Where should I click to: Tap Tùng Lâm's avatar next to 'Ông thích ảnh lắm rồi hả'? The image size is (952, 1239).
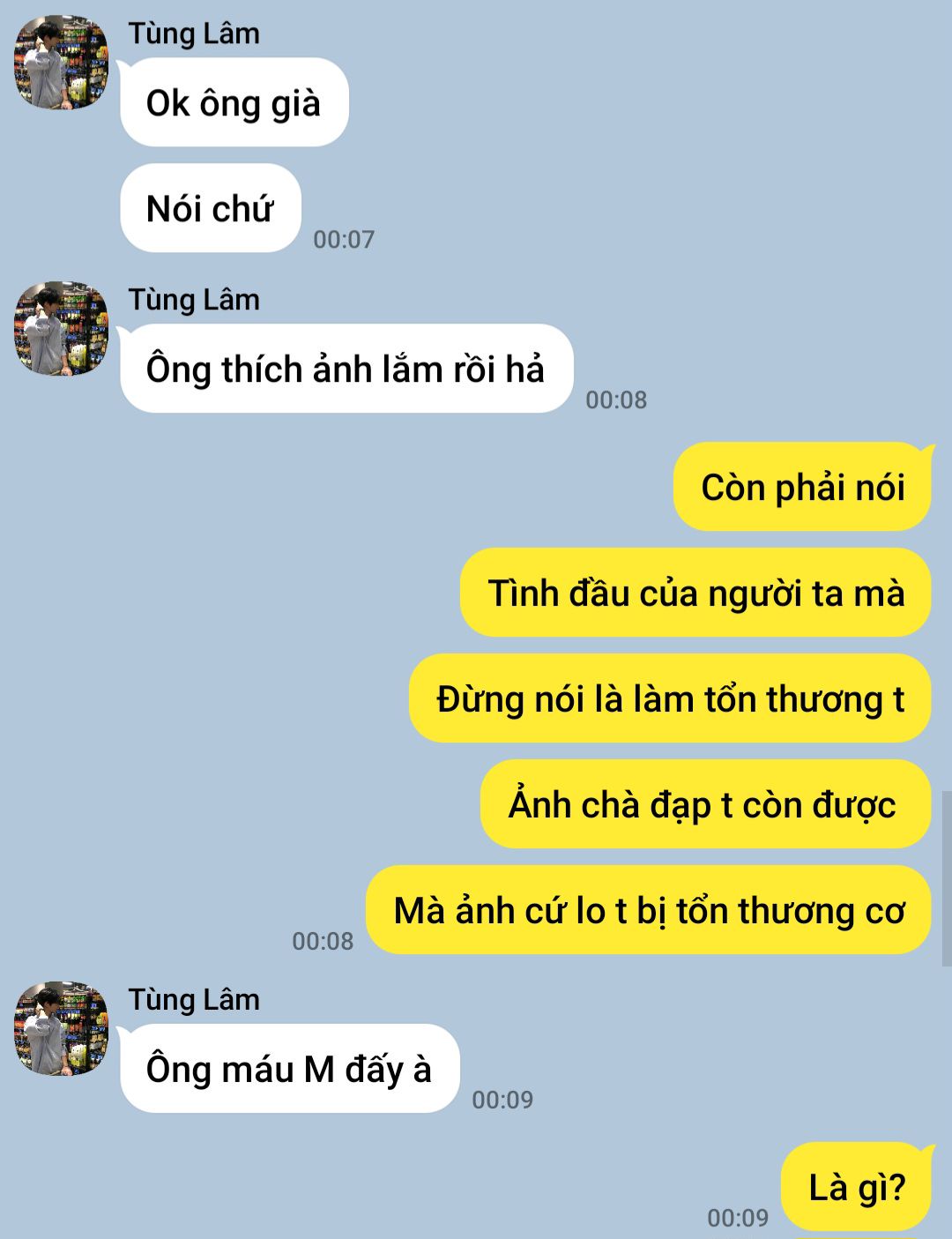pos(61,329)
